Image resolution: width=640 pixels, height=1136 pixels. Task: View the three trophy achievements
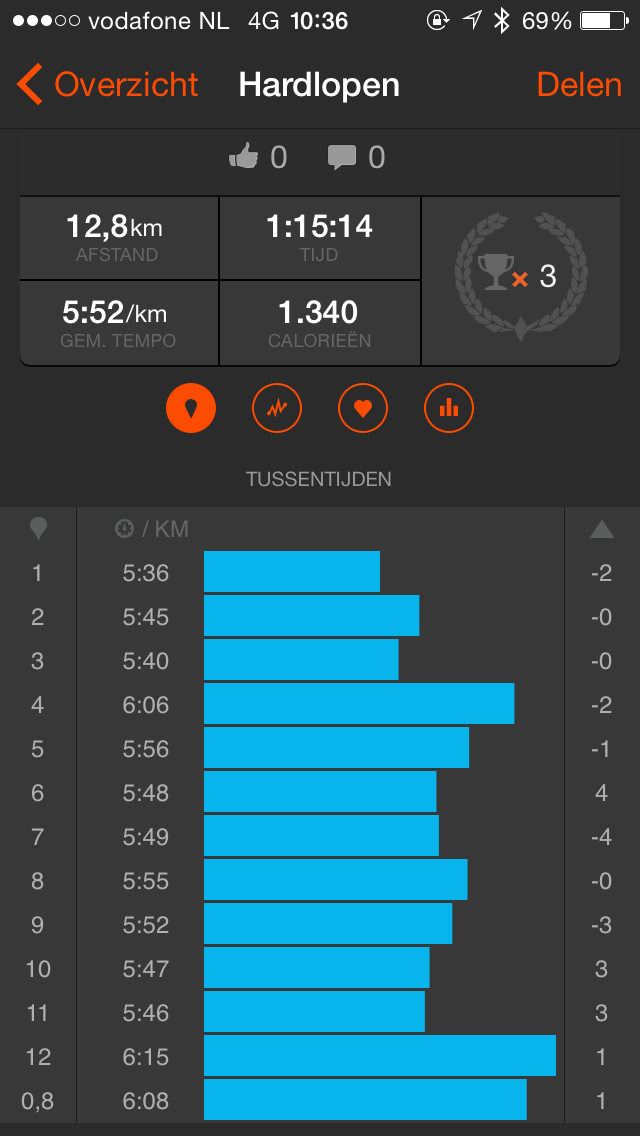coord(521,276)
